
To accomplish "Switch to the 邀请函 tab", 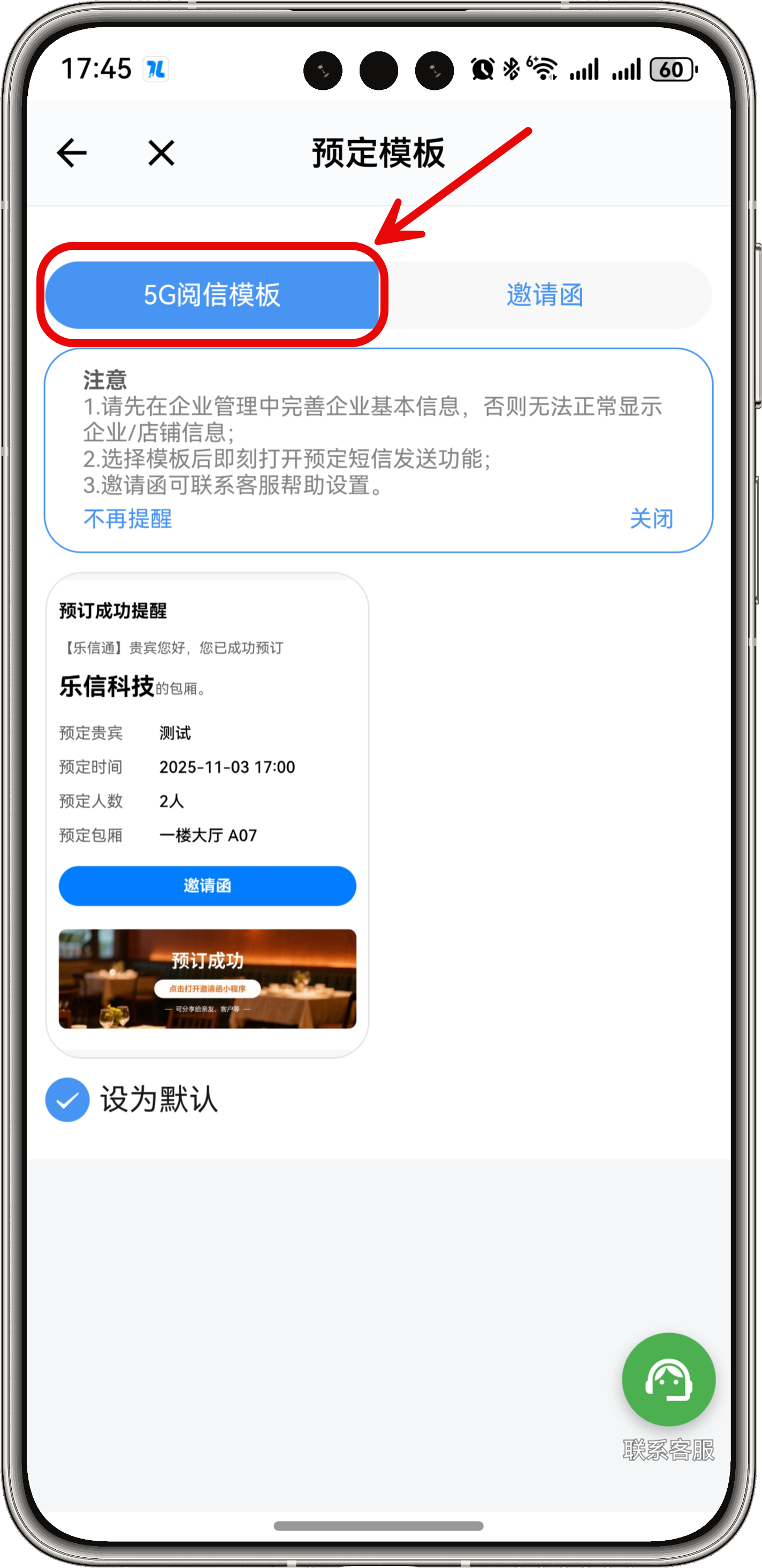I will 545,295.
